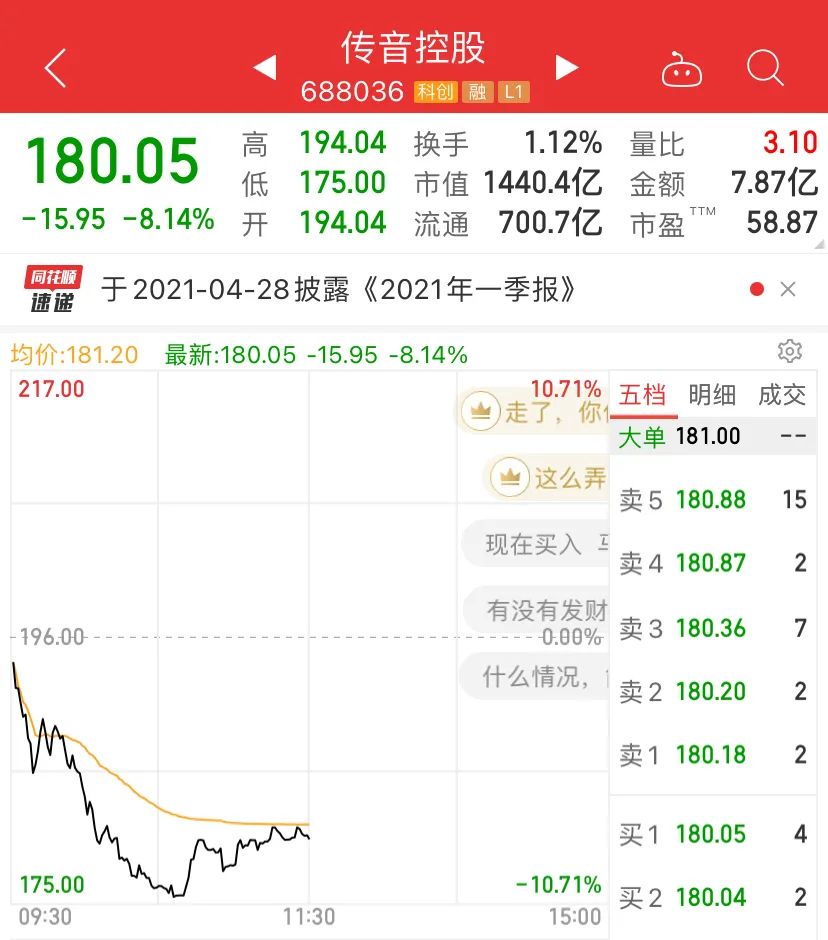Screen dimensions: 828x940
Task: Open chart settings gear
Action: 789,351
